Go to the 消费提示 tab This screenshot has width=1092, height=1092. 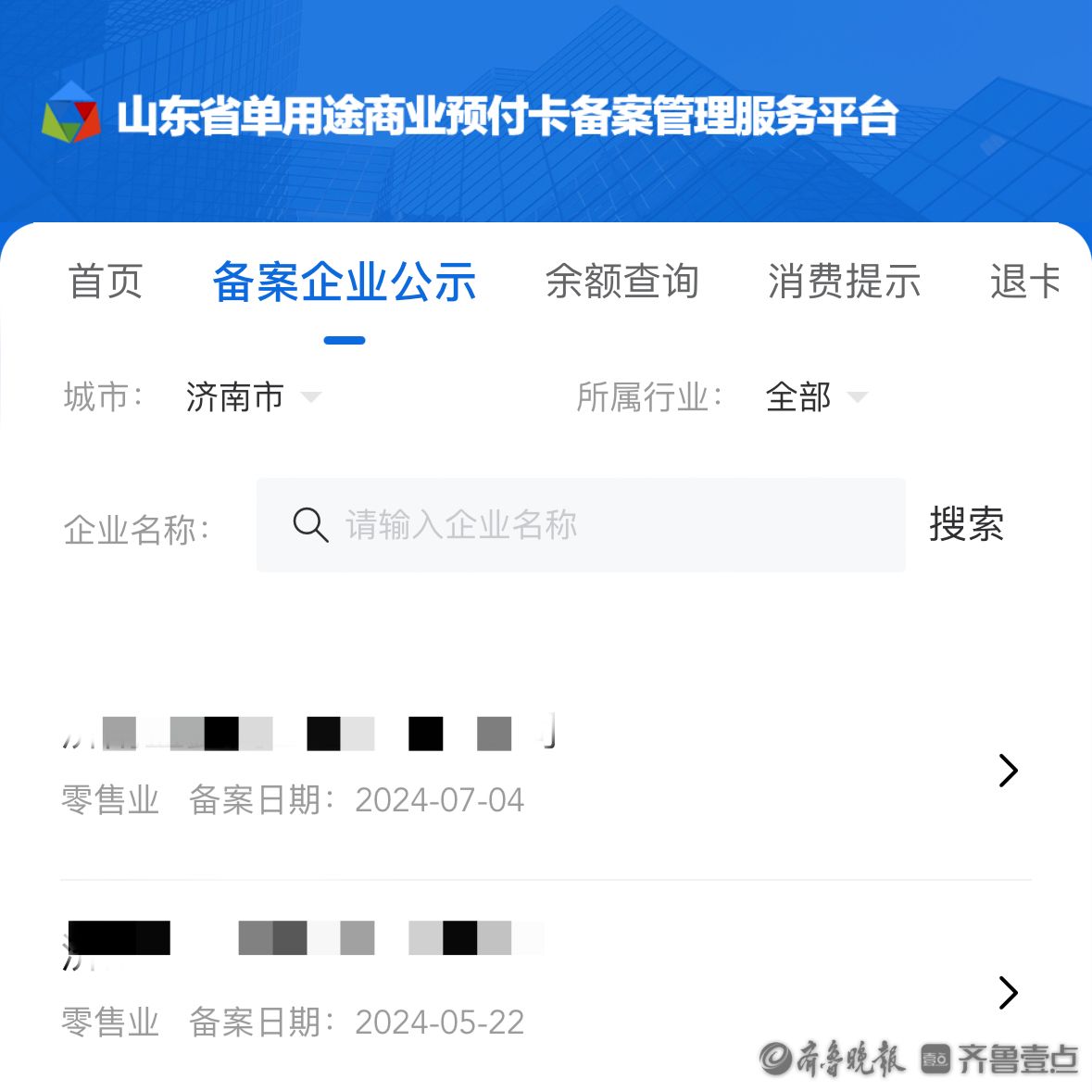844,282
